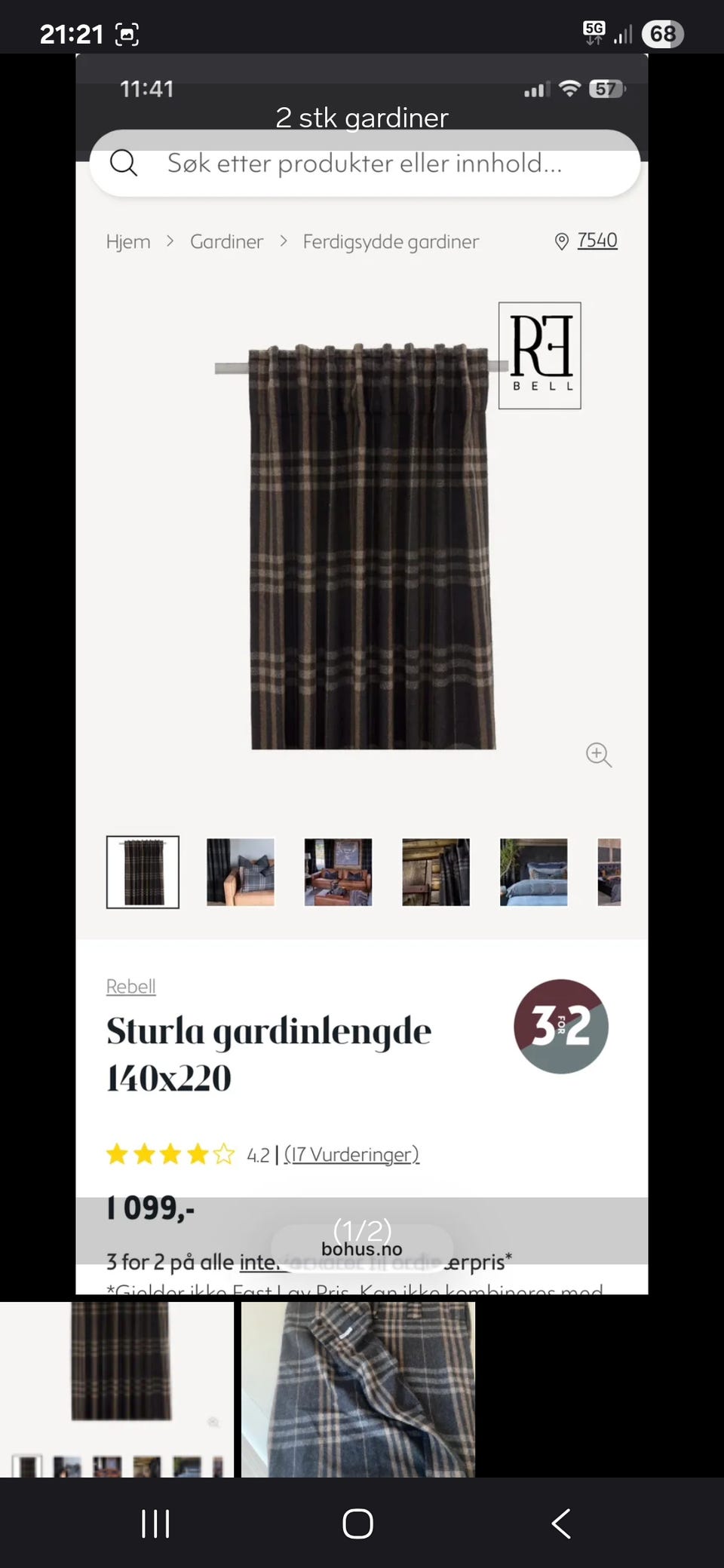This screenshot has height=1568, width=724.
Task: Tap the search magnifier icon
Action: (x=124, y=163)
